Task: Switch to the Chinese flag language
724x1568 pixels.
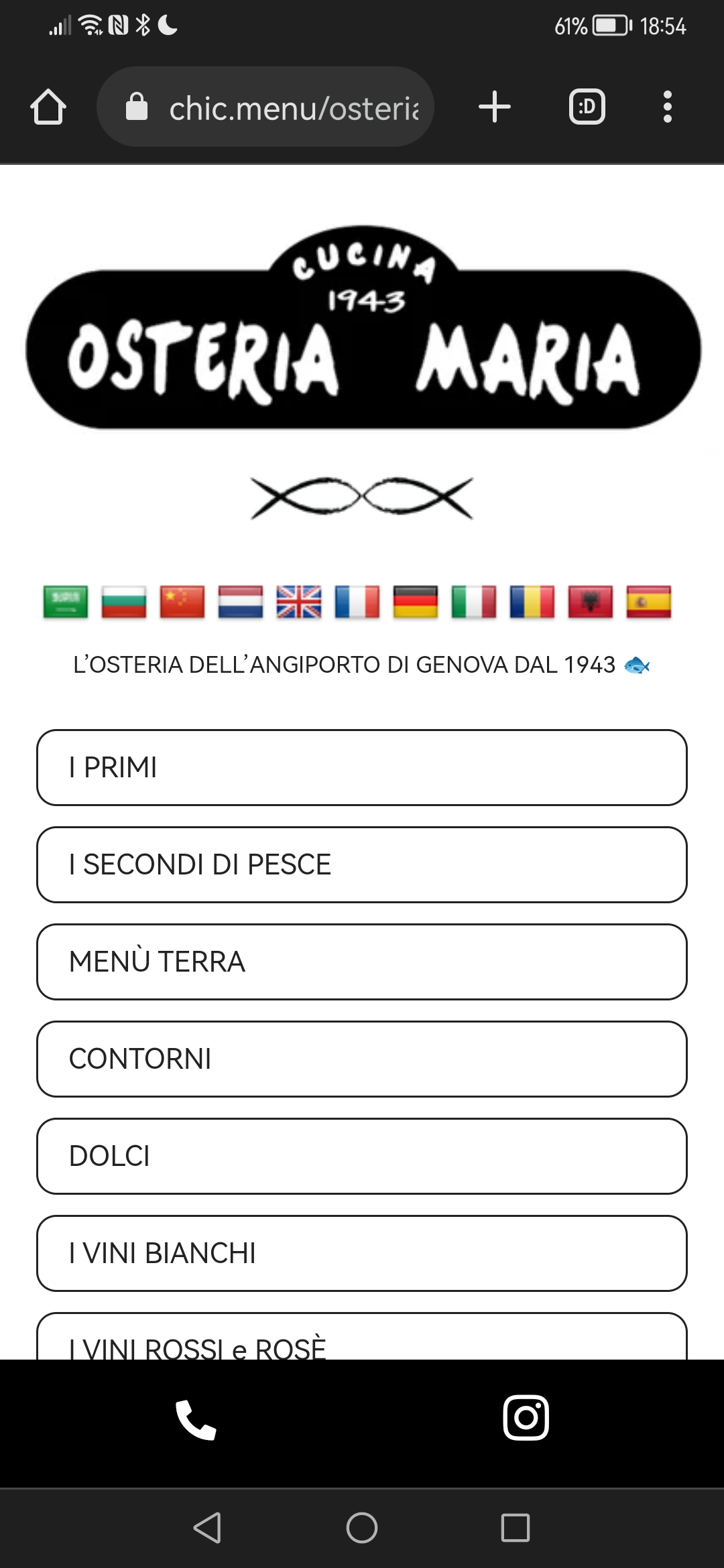Action: click(182, 601)
